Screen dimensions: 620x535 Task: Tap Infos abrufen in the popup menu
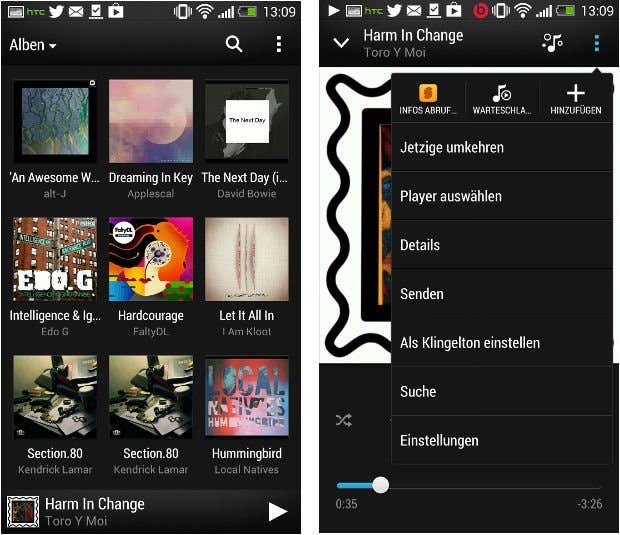[x=428, y=99]
